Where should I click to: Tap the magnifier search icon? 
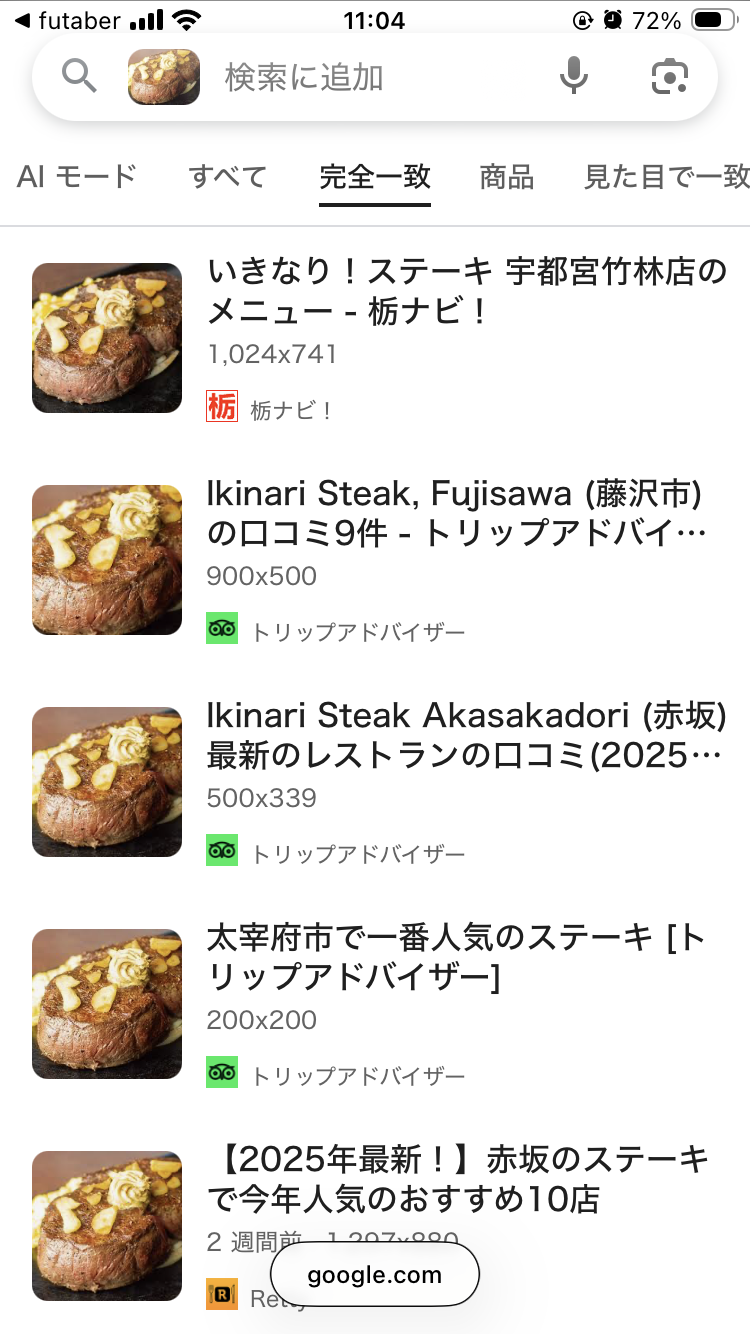(x=79, y=76)
